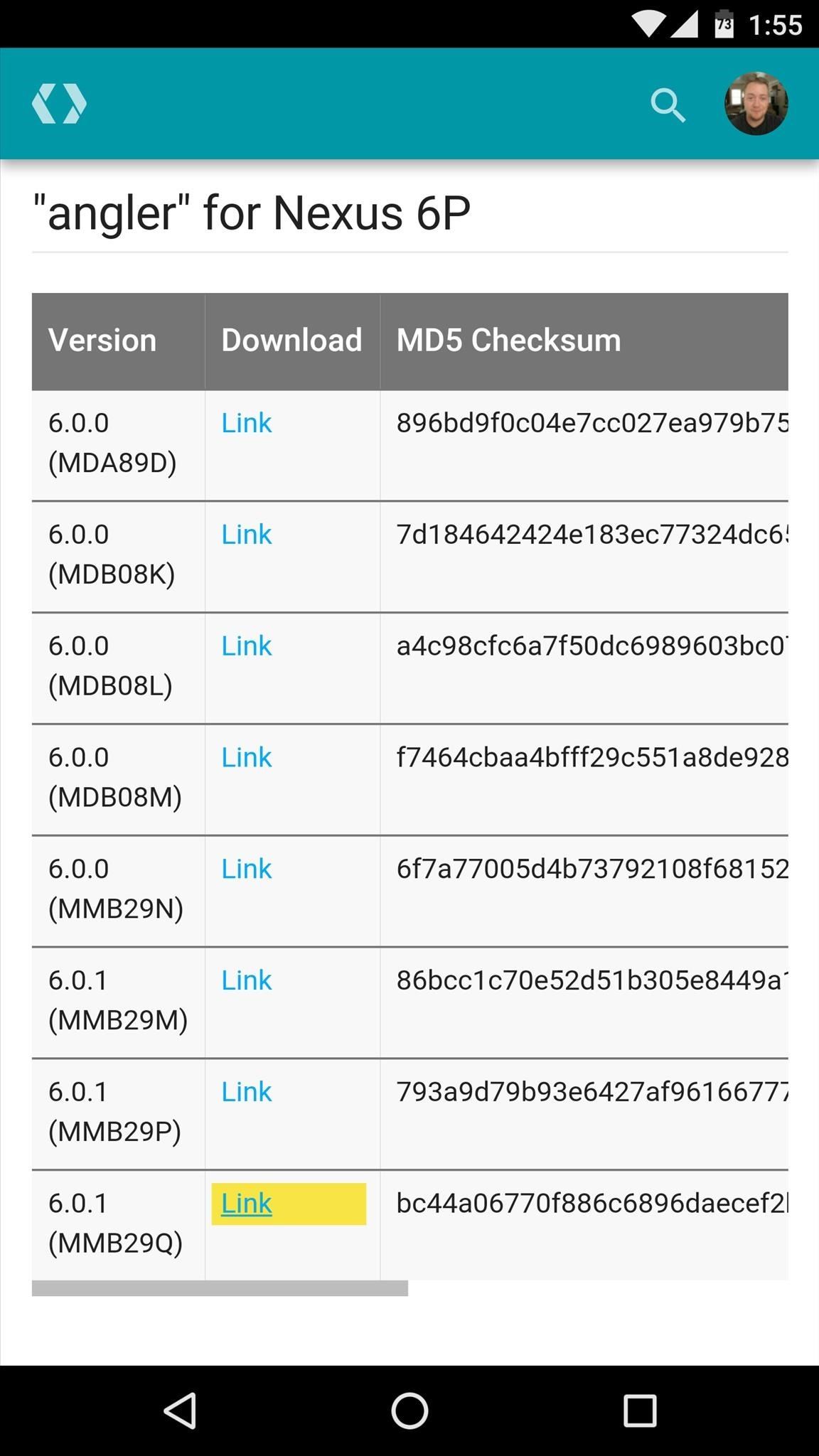
Task: Open download Link for 6.0.0 MDB08K
Action: pos(246,534)
